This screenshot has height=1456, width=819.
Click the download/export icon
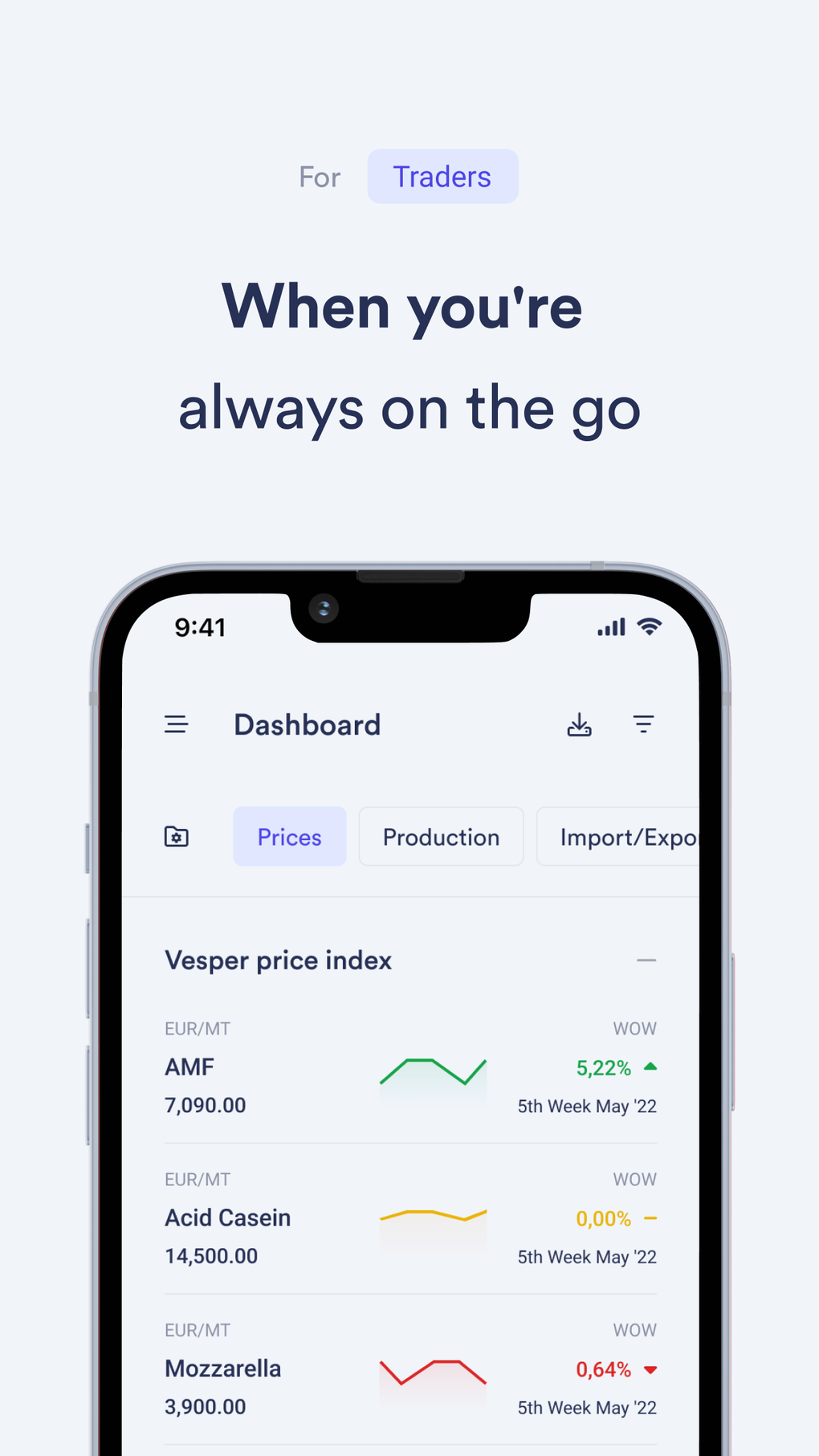click(579, 724)
